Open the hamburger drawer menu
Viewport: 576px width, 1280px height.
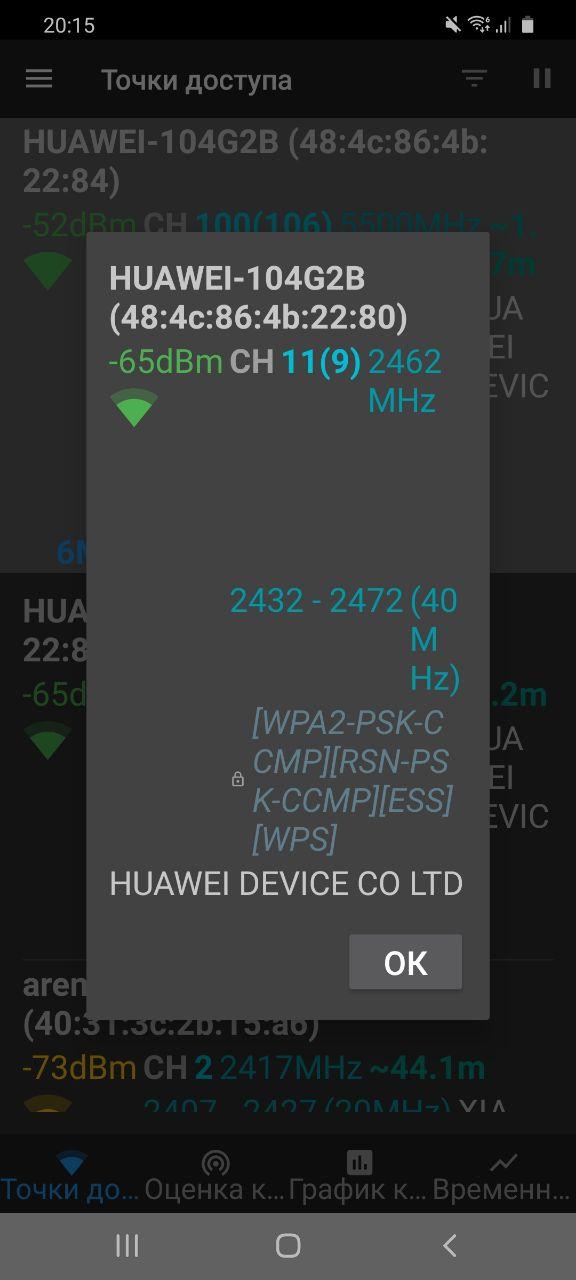(x=39, y=79)
